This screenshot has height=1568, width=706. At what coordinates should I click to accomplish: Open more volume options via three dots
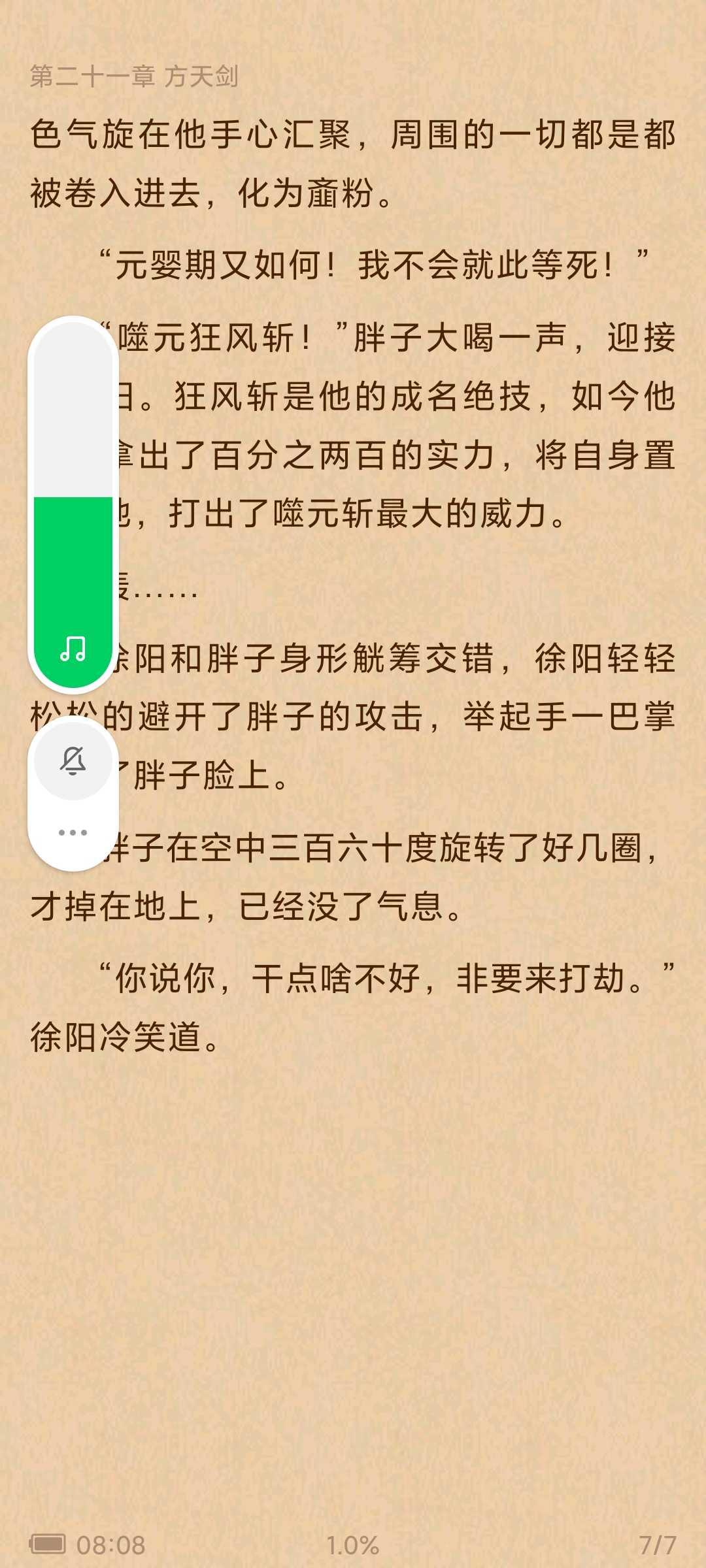coord(73,832)
